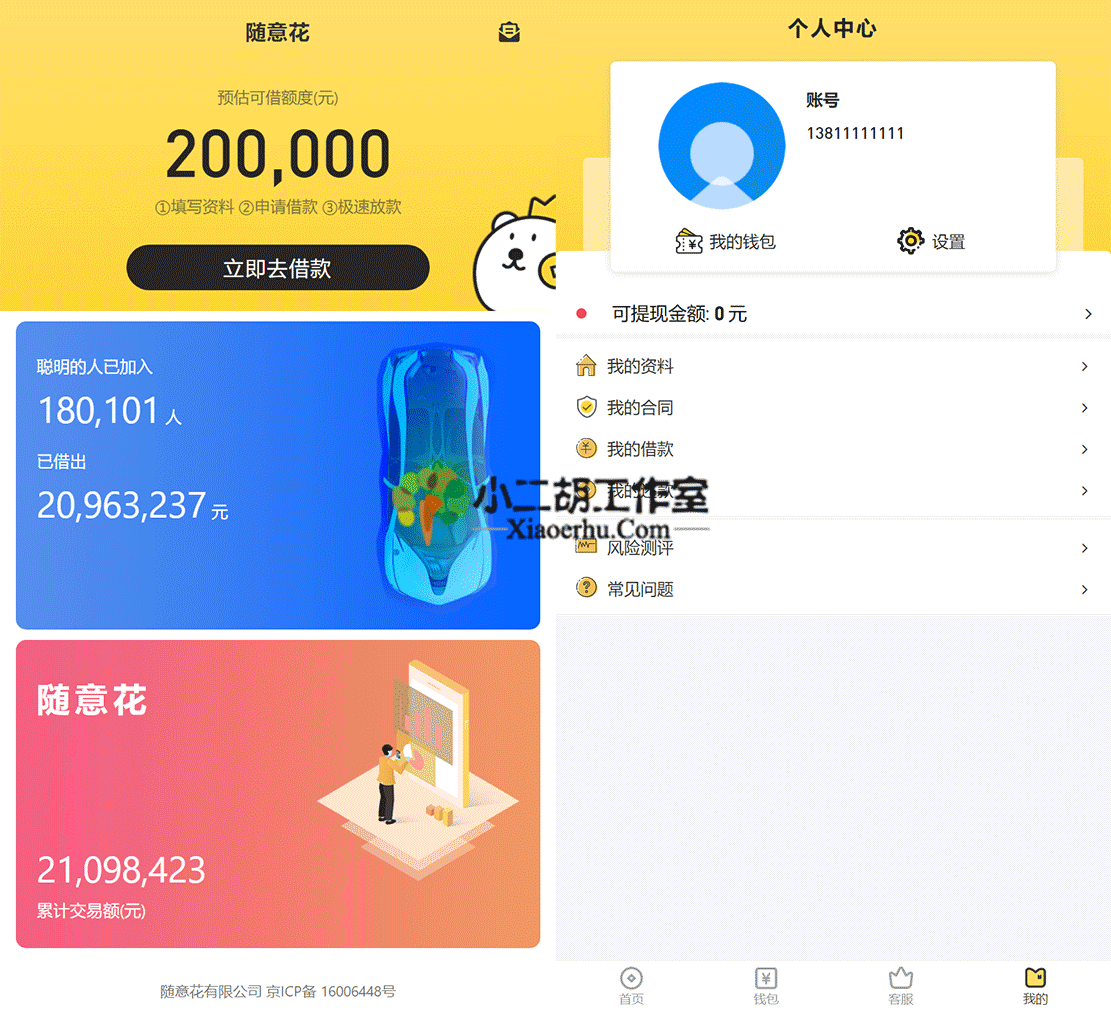Select the 我的 tab
1111x1011 pixels.
click(x=1035, y=985)
